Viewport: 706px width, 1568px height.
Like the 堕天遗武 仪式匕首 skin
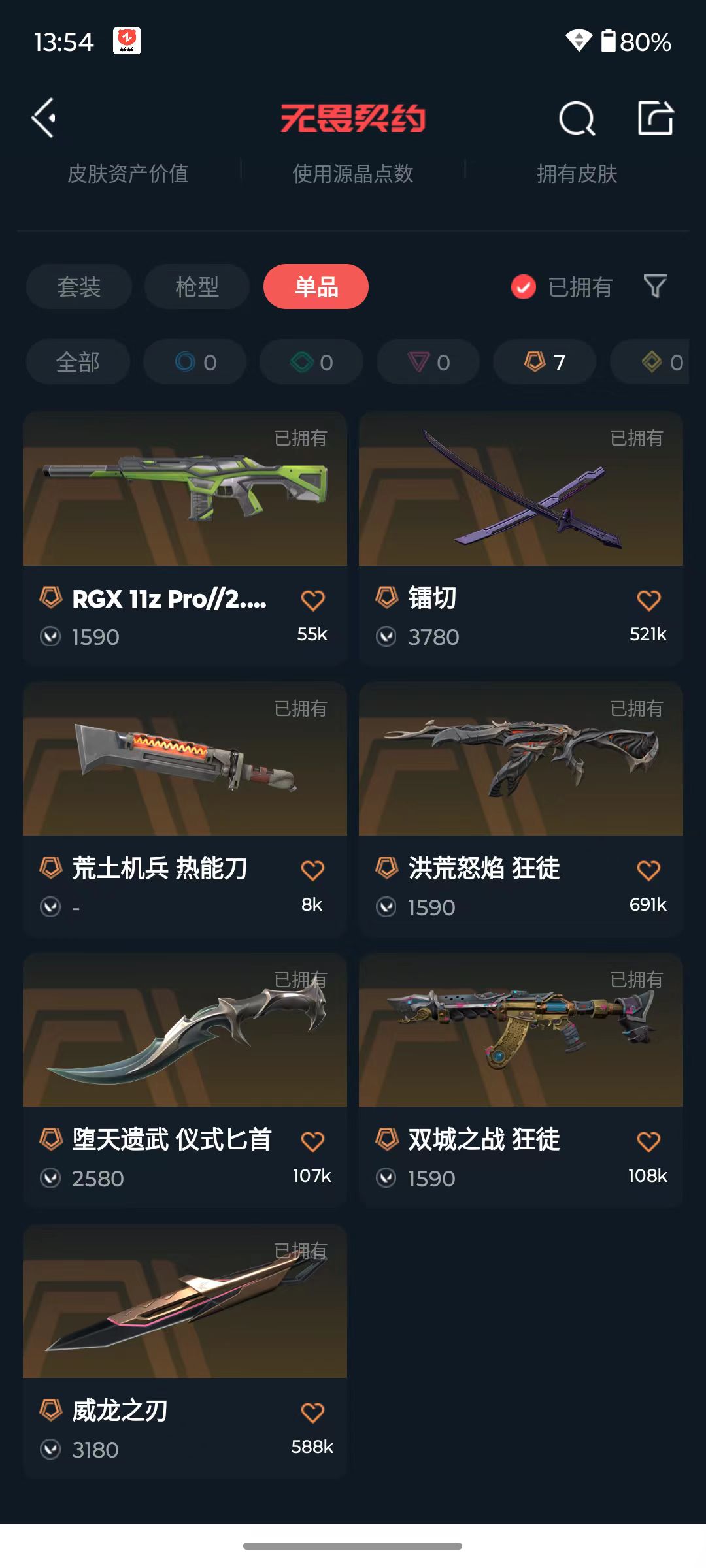click(x=312, y=1141)
